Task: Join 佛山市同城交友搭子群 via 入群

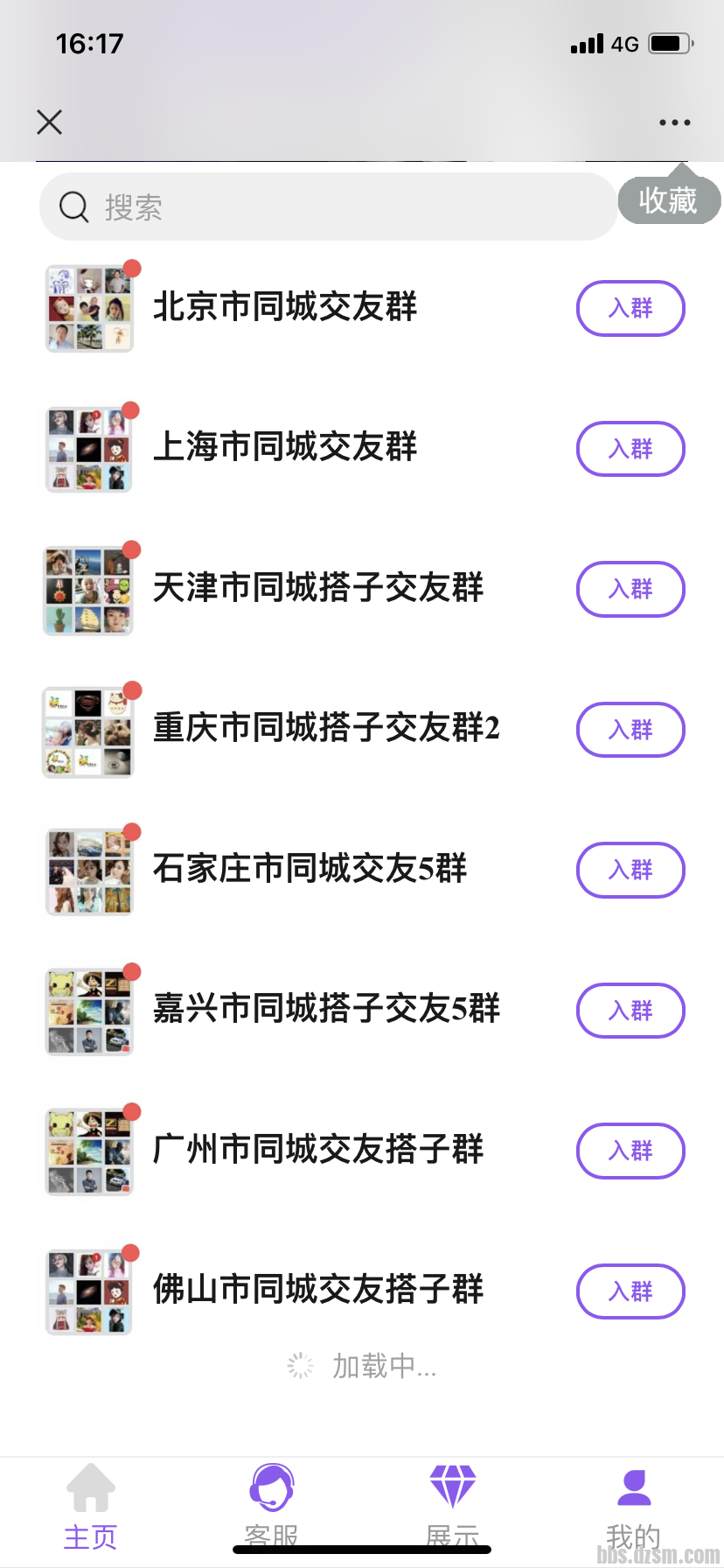Action: click(x=630, y=1291)
